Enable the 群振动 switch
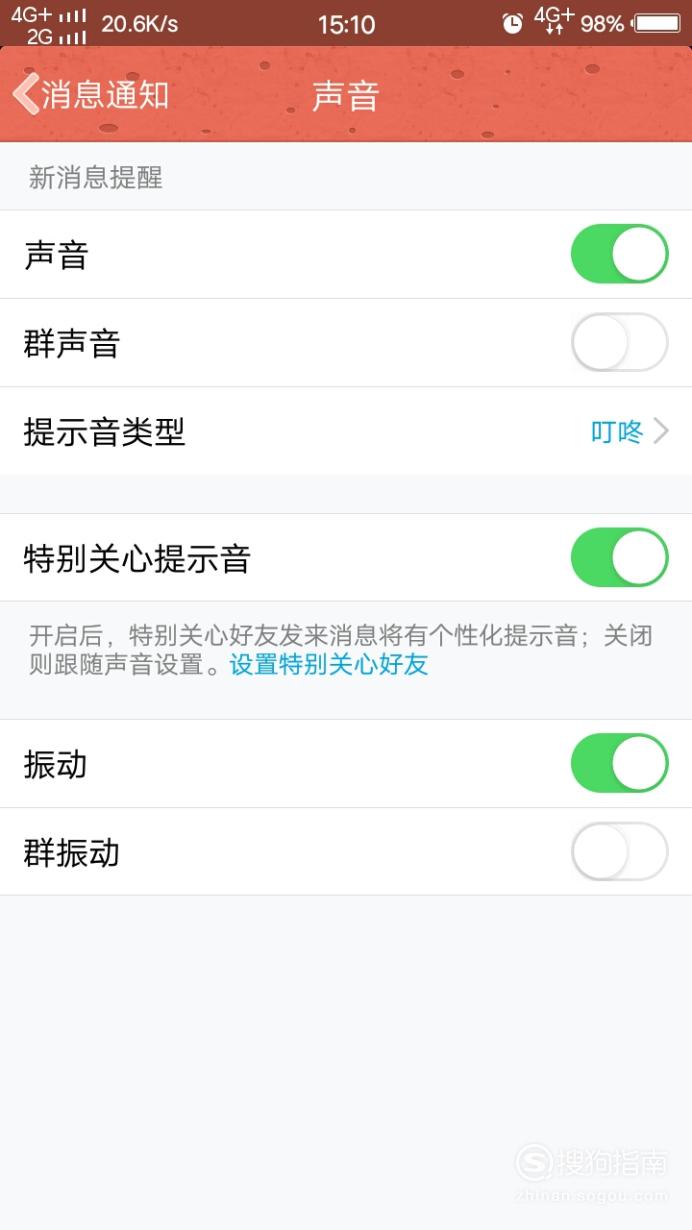692x1230 pixels. [x=619, y=852]
